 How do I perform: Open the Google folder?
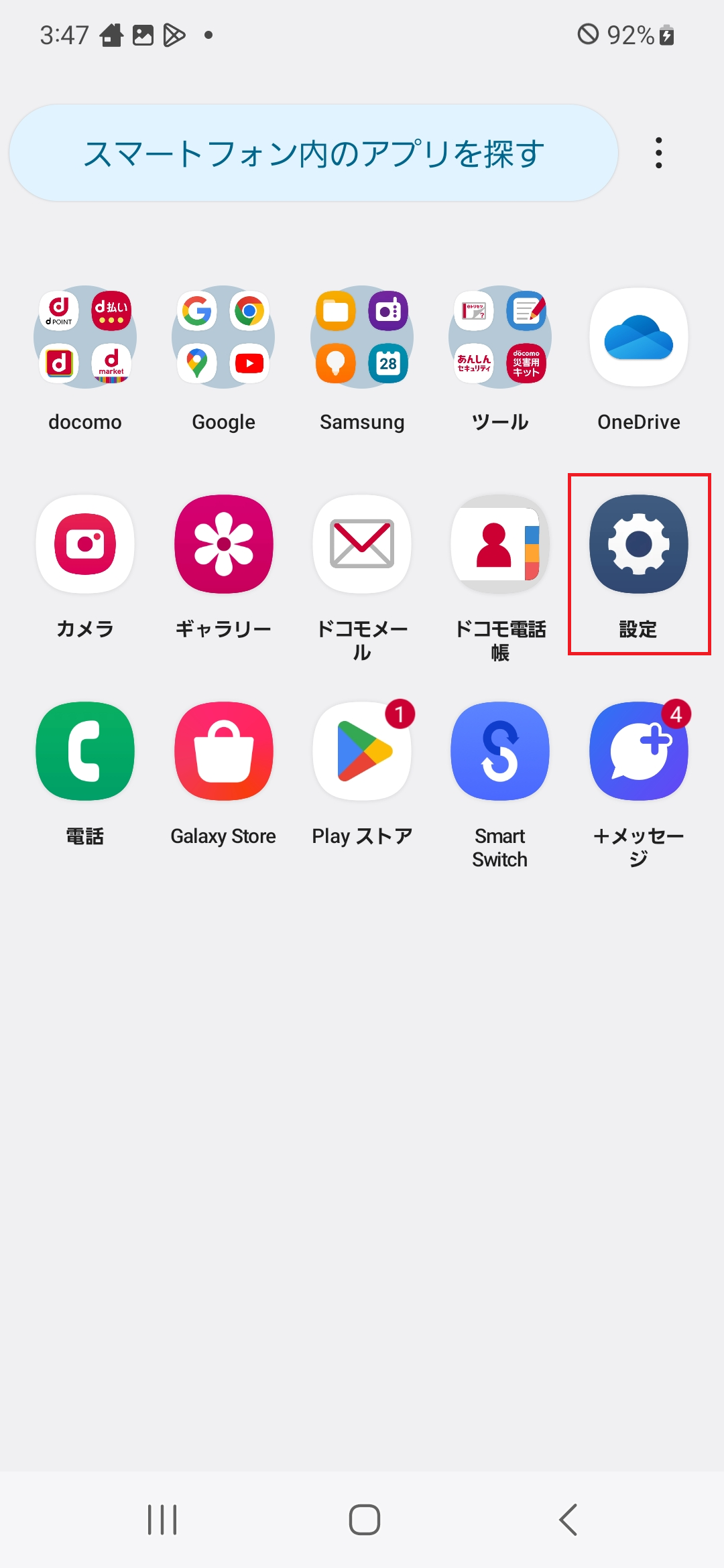(x=223, y=338)
